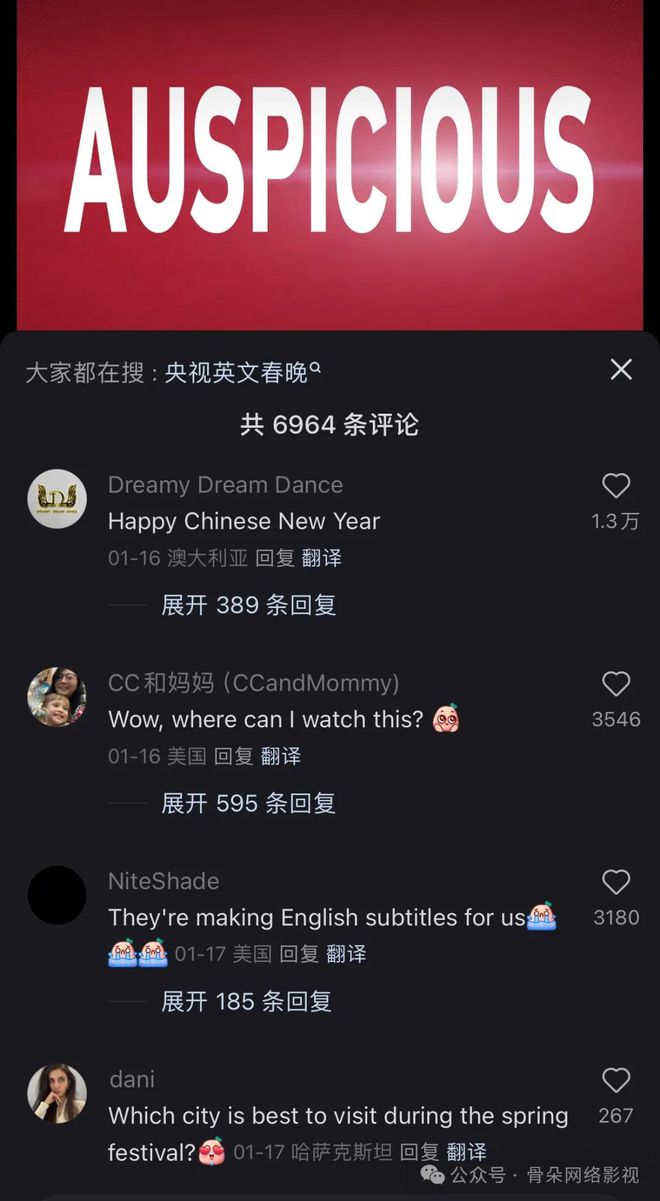Like dani's comment about spring festival
The width and height of the screenshot is (660, 1201).
(x=616, y=1080)
